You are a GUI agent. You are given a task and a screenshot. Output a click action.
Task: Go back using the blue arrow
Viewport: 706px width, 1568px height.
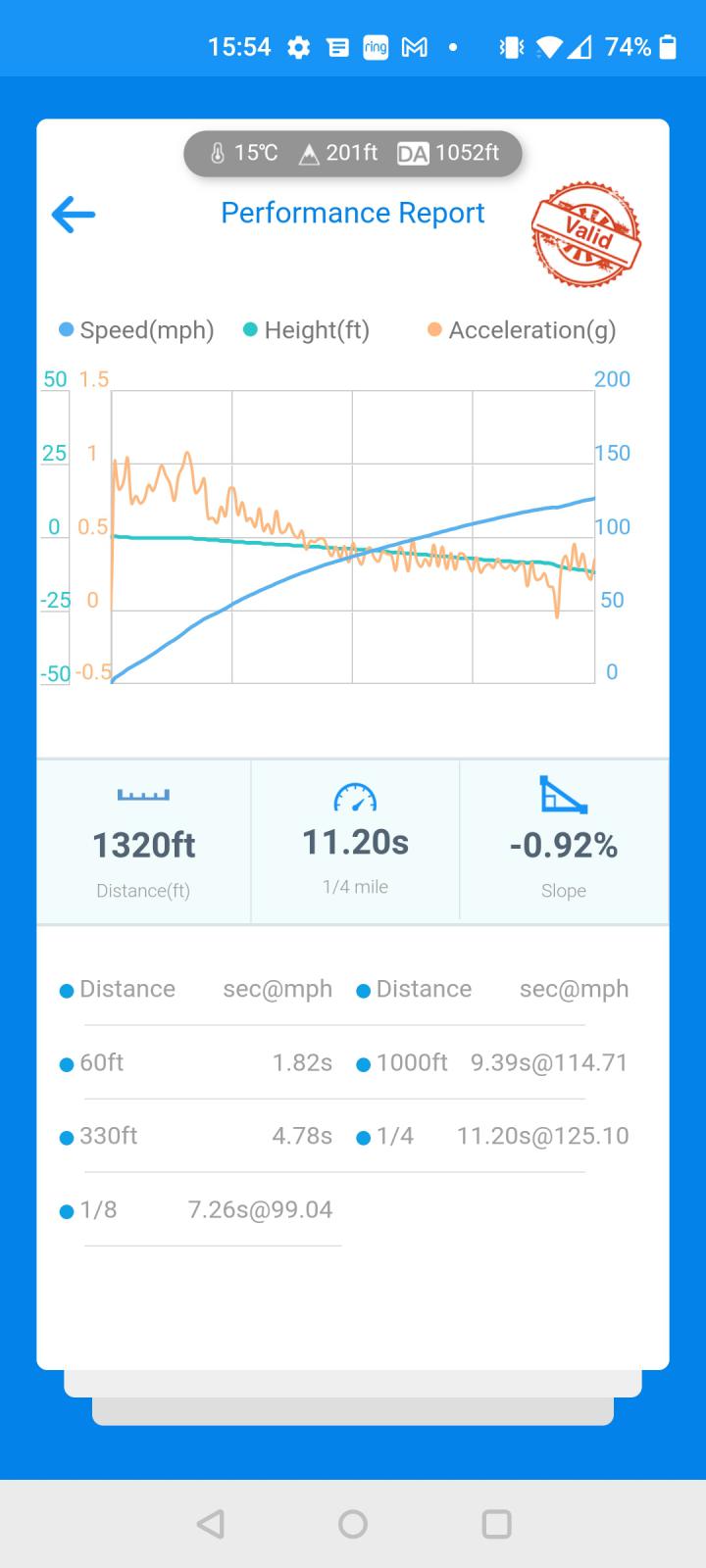click(74, 215)
